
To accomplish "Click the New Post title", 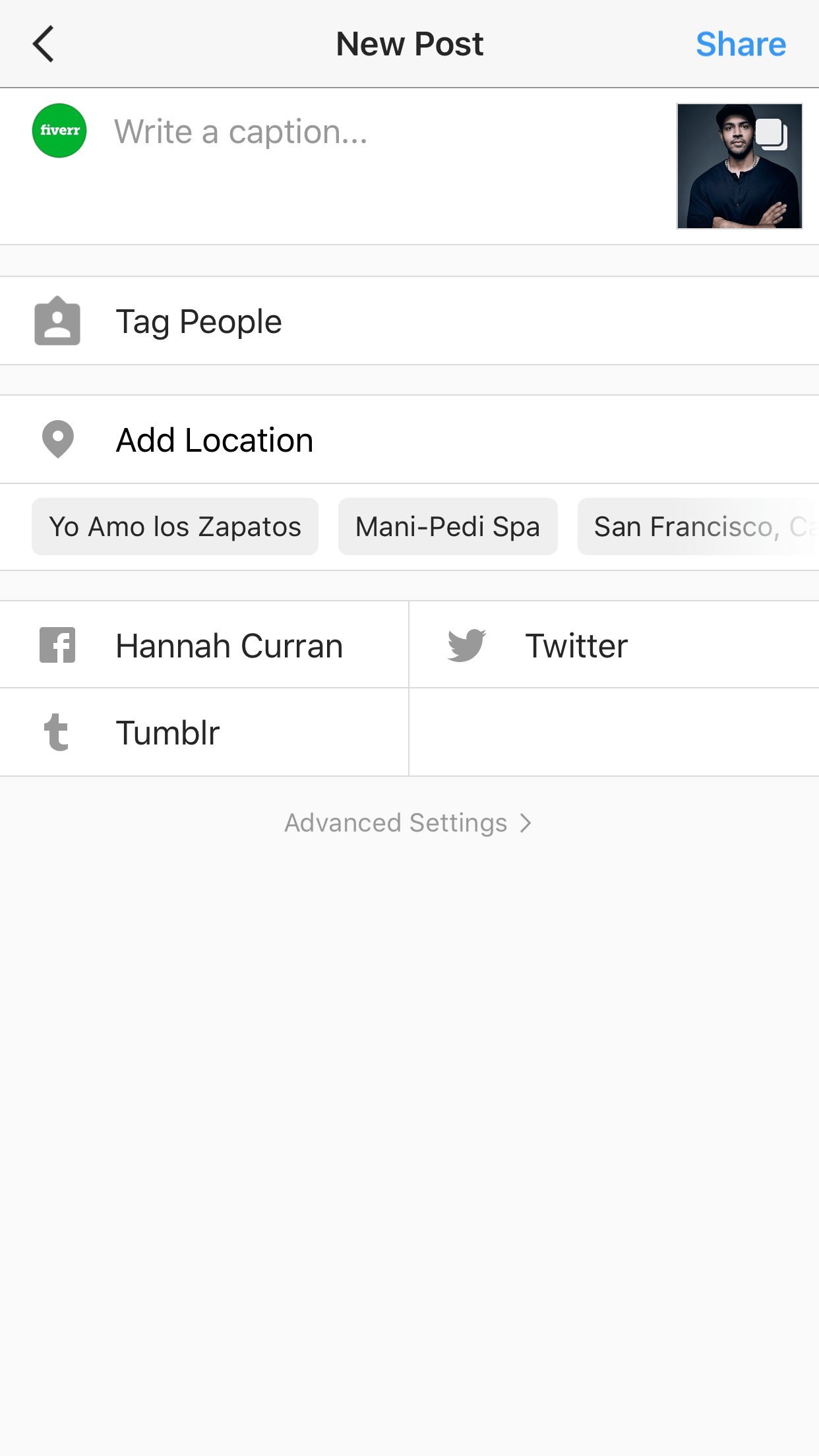I will (409, 44).
